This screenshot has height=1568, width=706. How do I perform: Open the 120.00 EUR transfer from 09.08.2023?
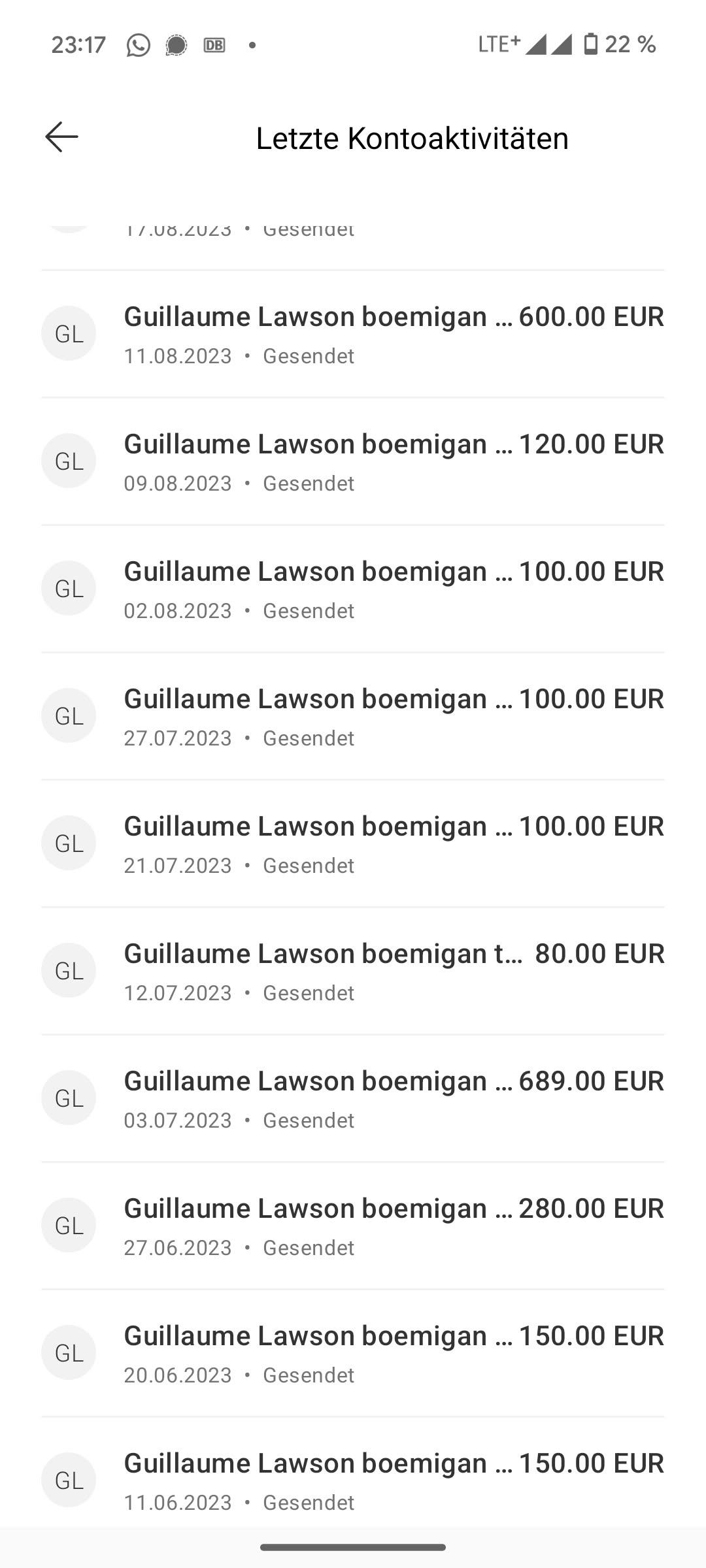coord(353,461)
